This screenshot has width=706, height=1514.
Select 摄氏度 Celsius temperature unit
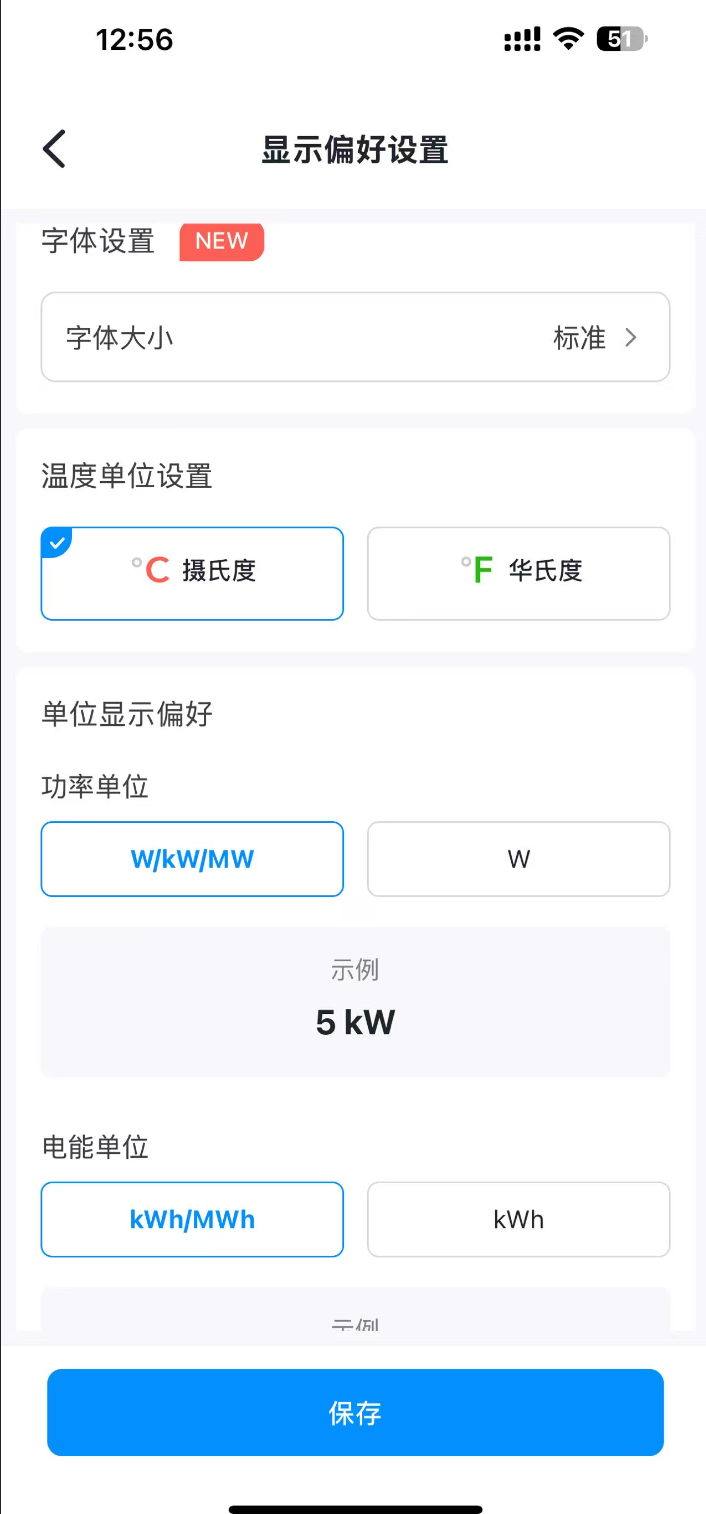(192, 573)
